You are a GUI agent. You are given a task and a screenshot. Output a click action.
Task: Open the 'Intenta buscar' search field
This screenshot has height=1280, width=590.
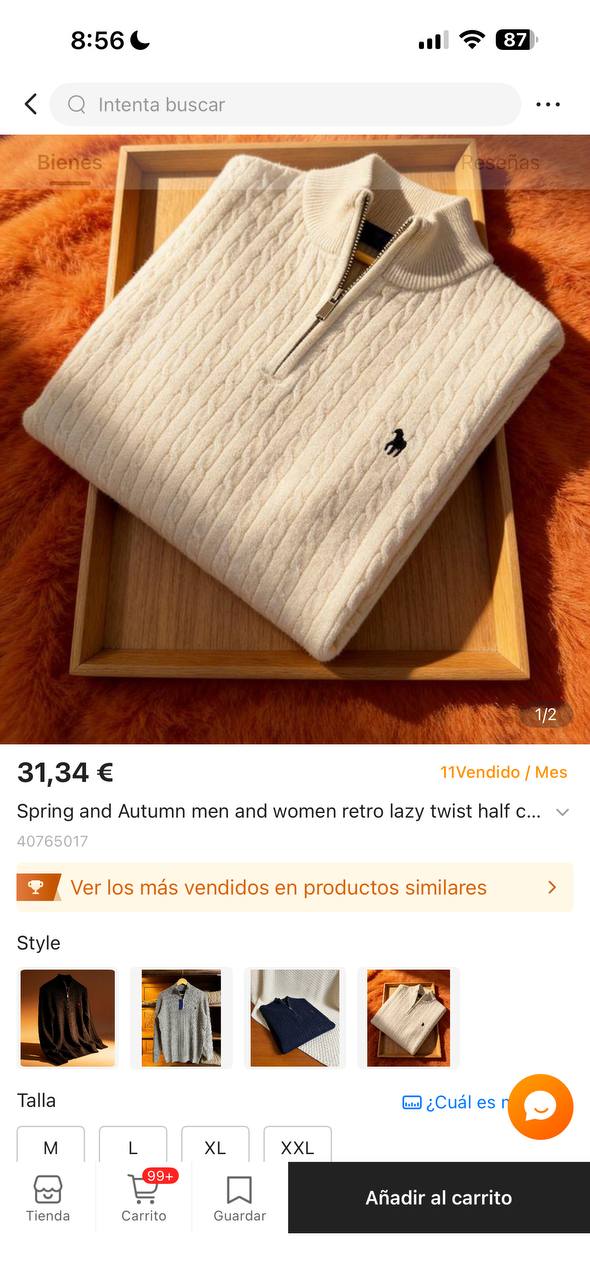(285, 104)
